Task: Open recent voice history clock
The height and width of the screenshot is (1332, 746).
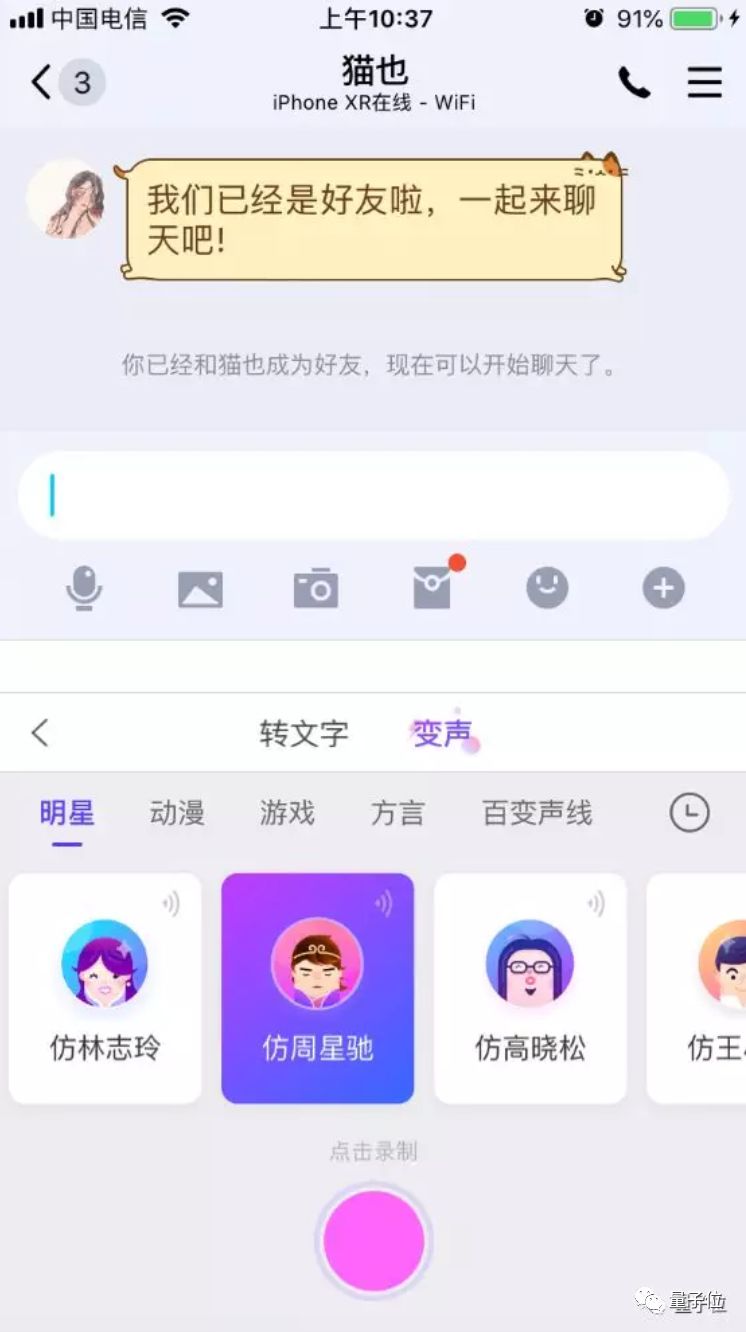Action: (689, 813)
